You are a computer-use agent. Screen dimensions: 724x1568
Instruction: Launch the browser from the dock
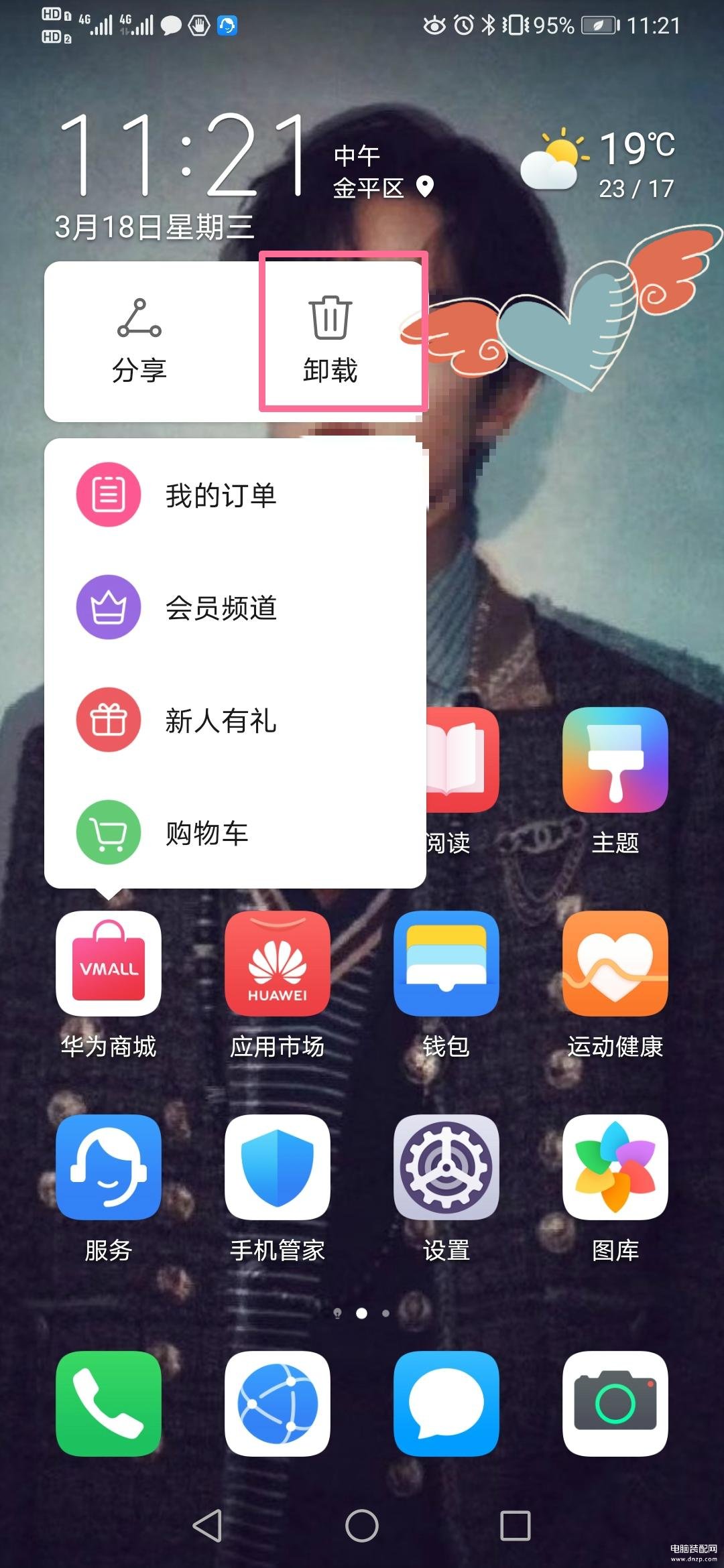(278, 1403)
